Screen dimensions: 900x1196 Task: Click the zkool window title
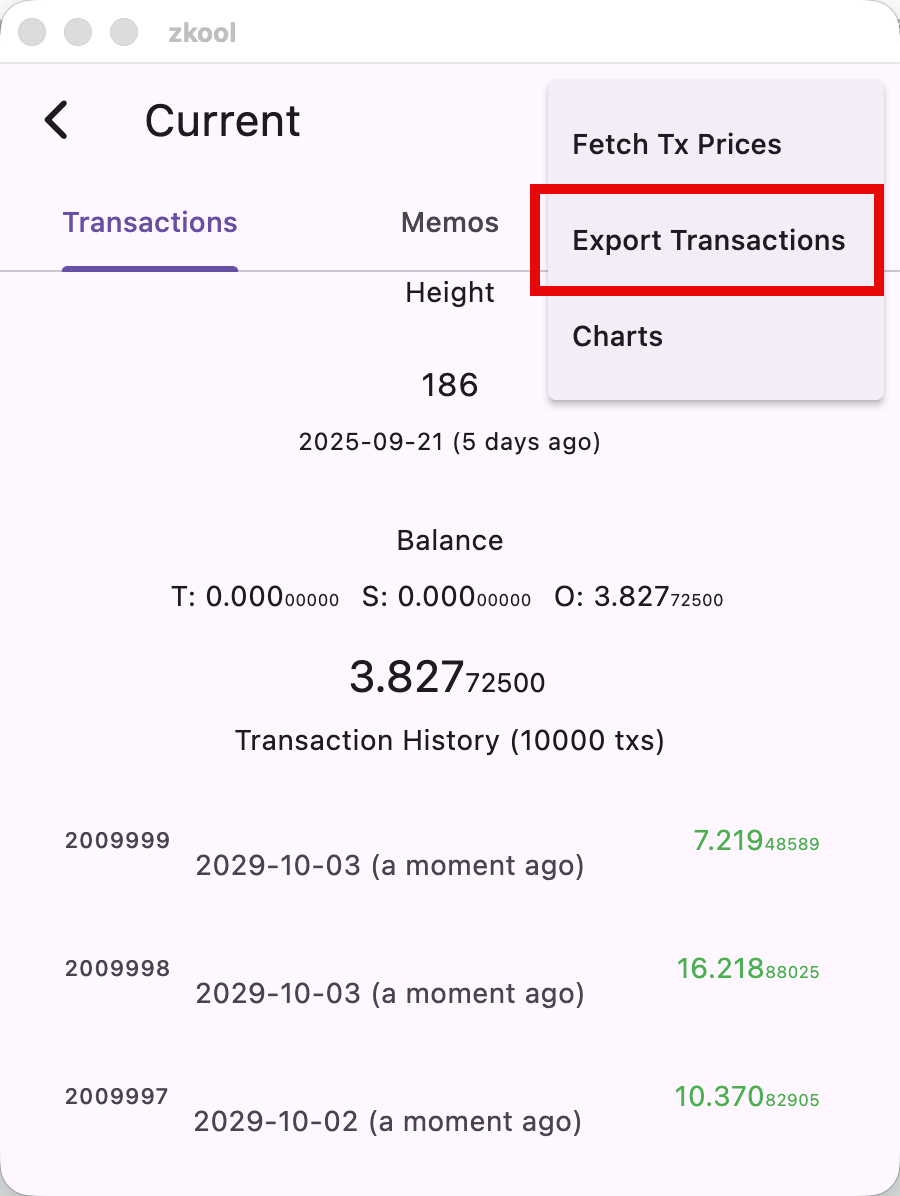(200, 31)
